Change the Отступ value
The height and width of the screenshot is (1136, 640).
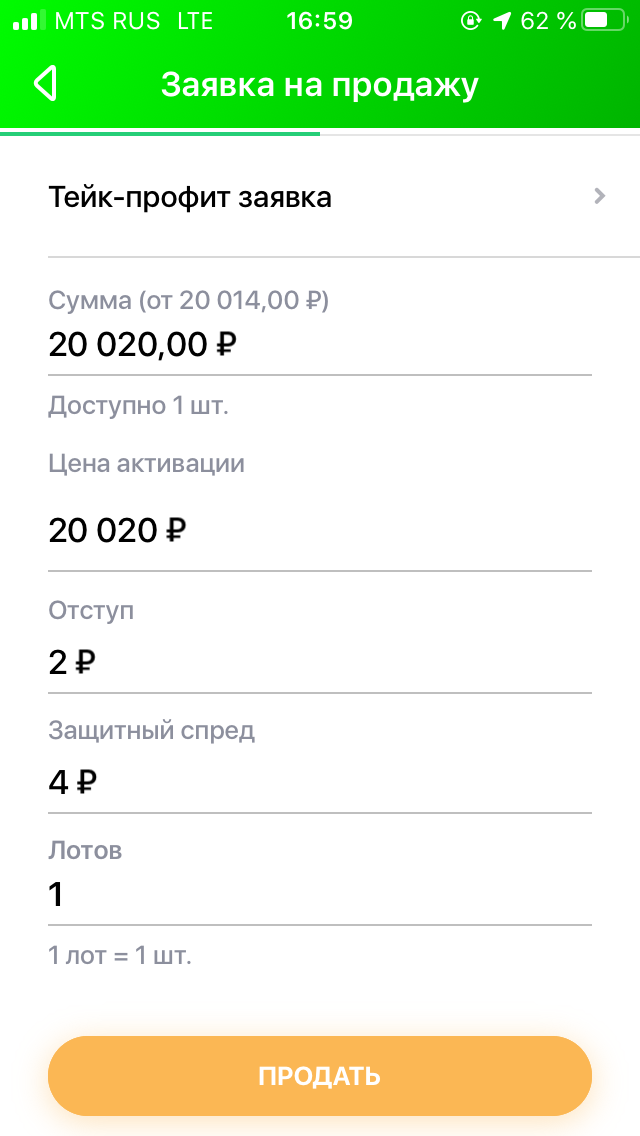318,662
